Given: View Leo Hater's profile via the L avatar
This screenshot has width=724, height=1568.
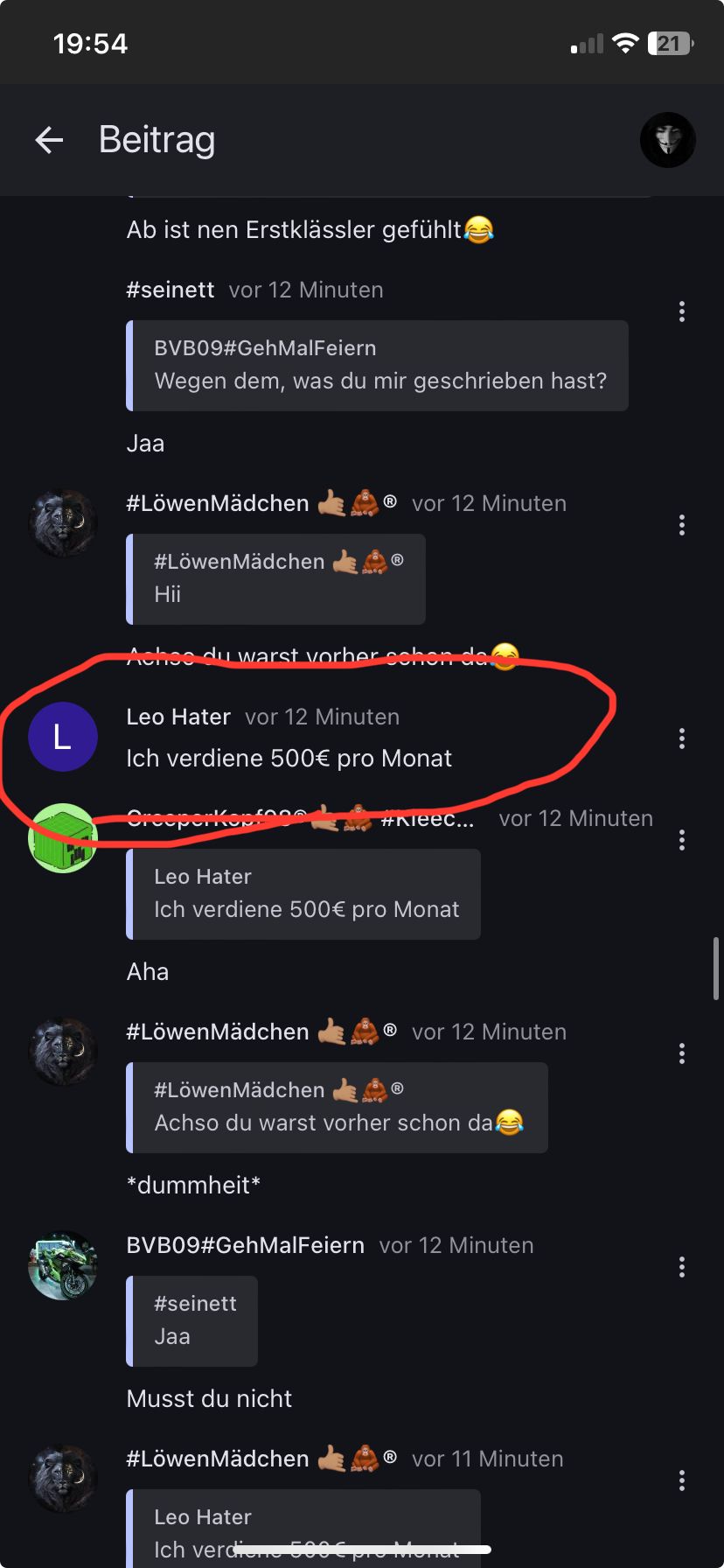Looking at the screenshot, I should point(63,737).
